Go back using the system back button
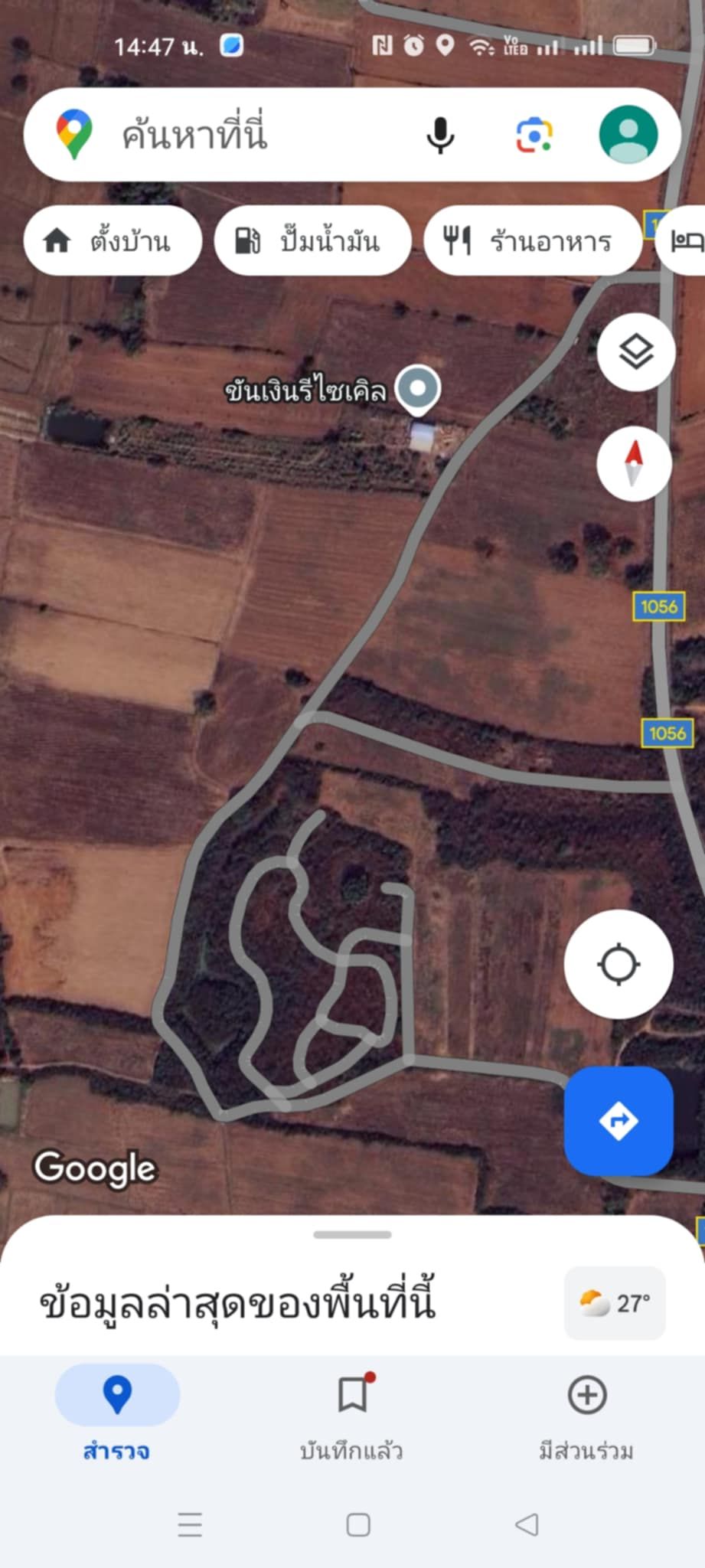The width and height of the screenshot is (705, 1568). (x=527, y=1524)
